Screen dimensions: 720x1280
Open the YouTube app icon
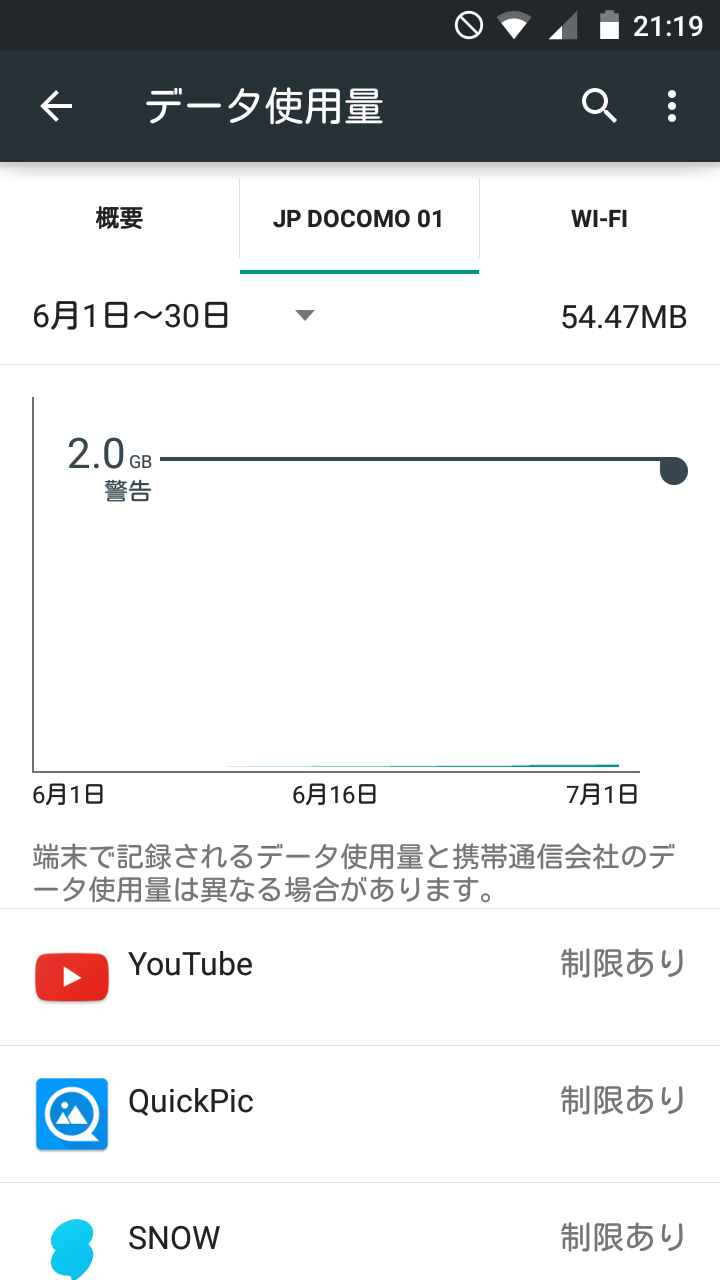coord(71,976)
